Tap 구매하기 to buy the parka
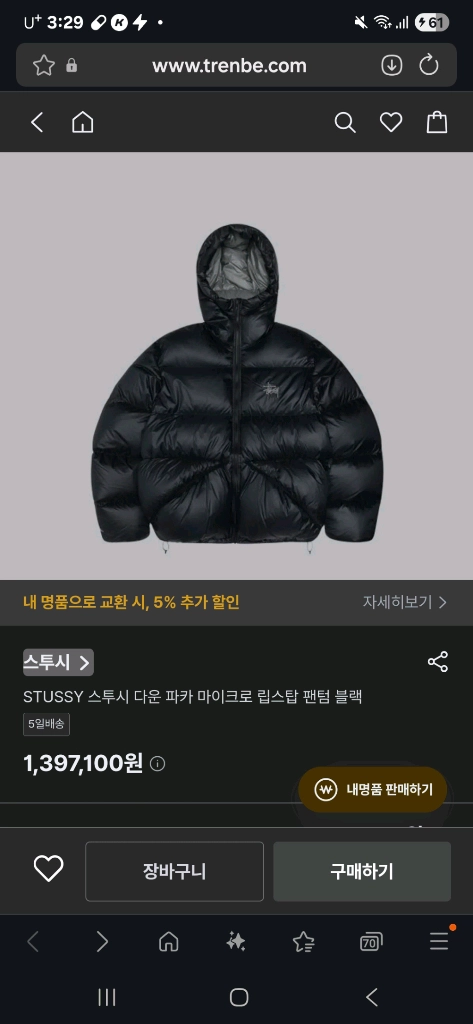Screen dimensions: 473x1024 pyautogui.click(x=362, y=871)
